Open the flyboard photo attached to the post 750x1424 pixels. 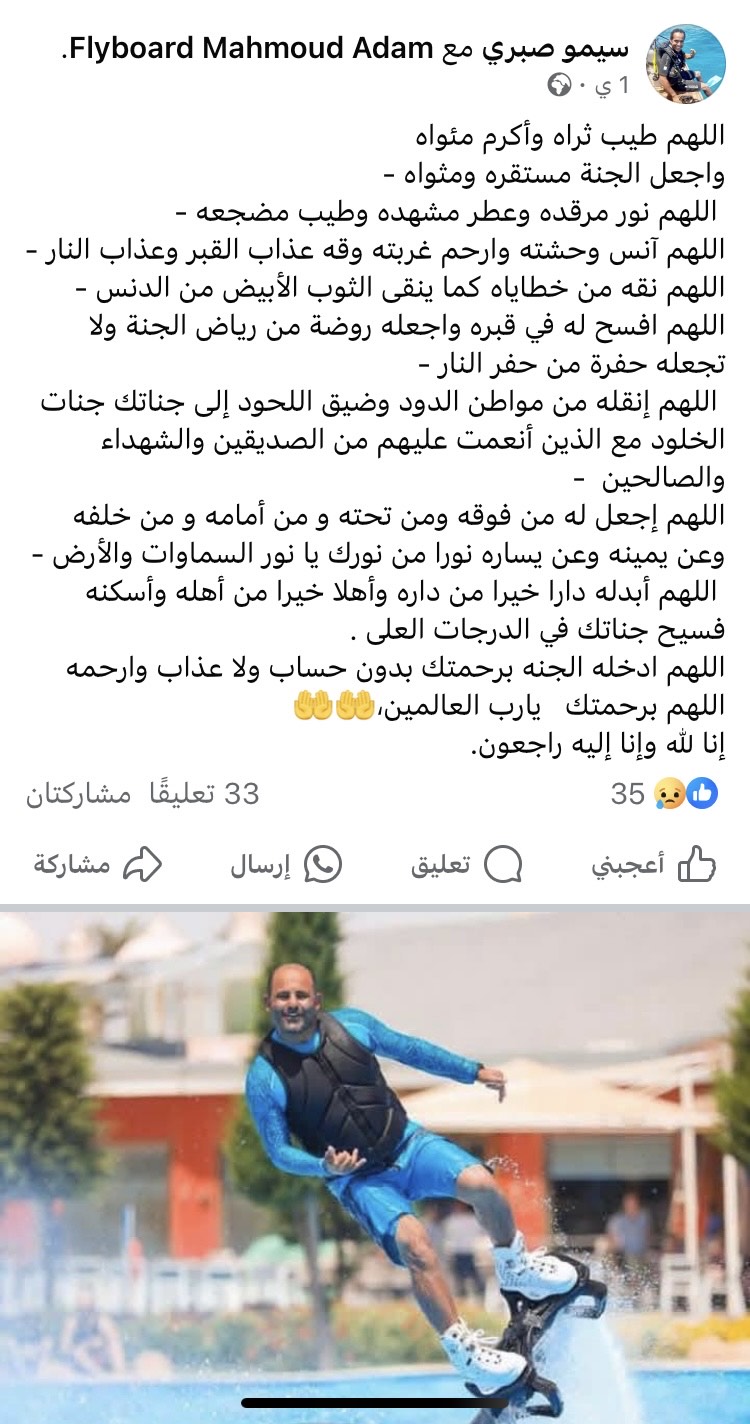click(375, 1150)
